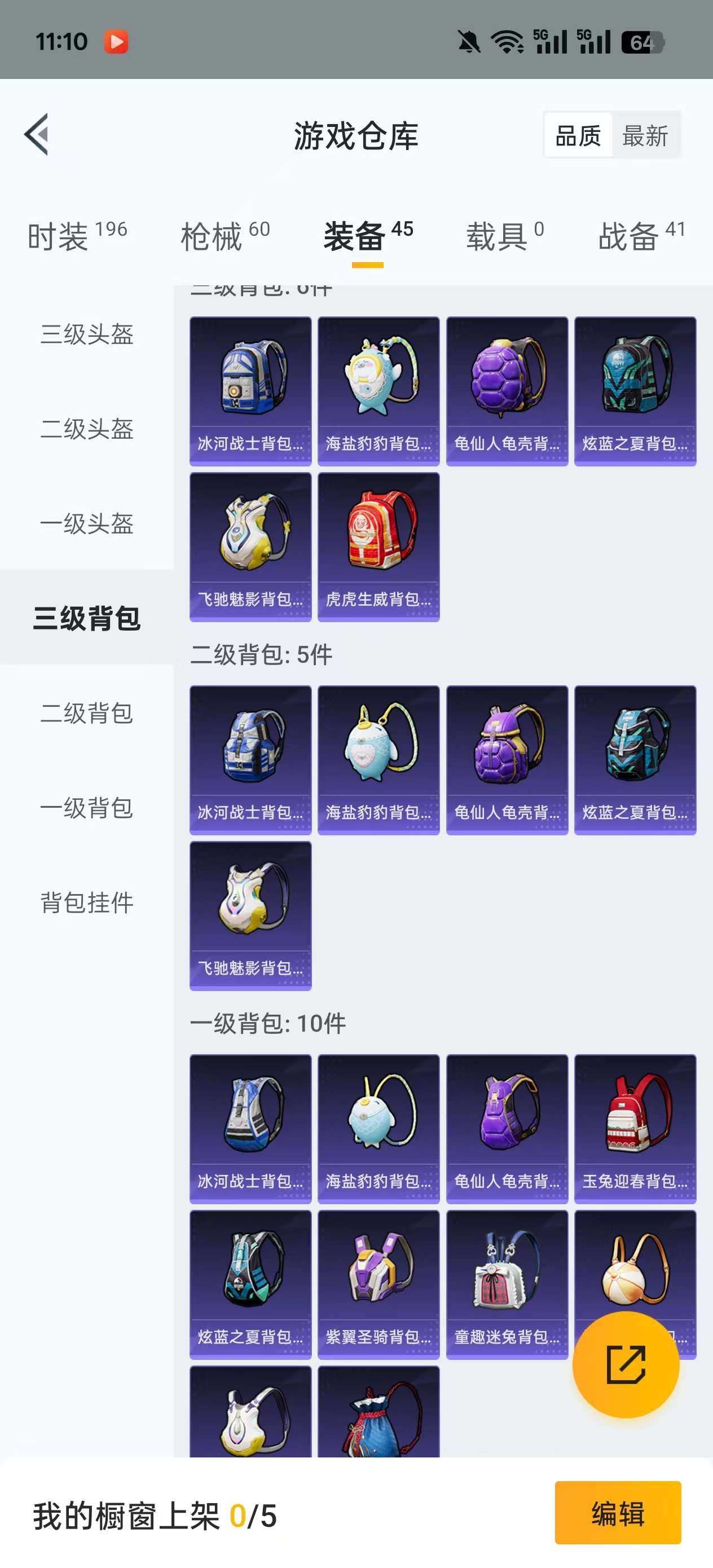The height and width of the screenshot is (1568, 713).
Task: Tap the orange share floating button
Action: (626, 1365)
